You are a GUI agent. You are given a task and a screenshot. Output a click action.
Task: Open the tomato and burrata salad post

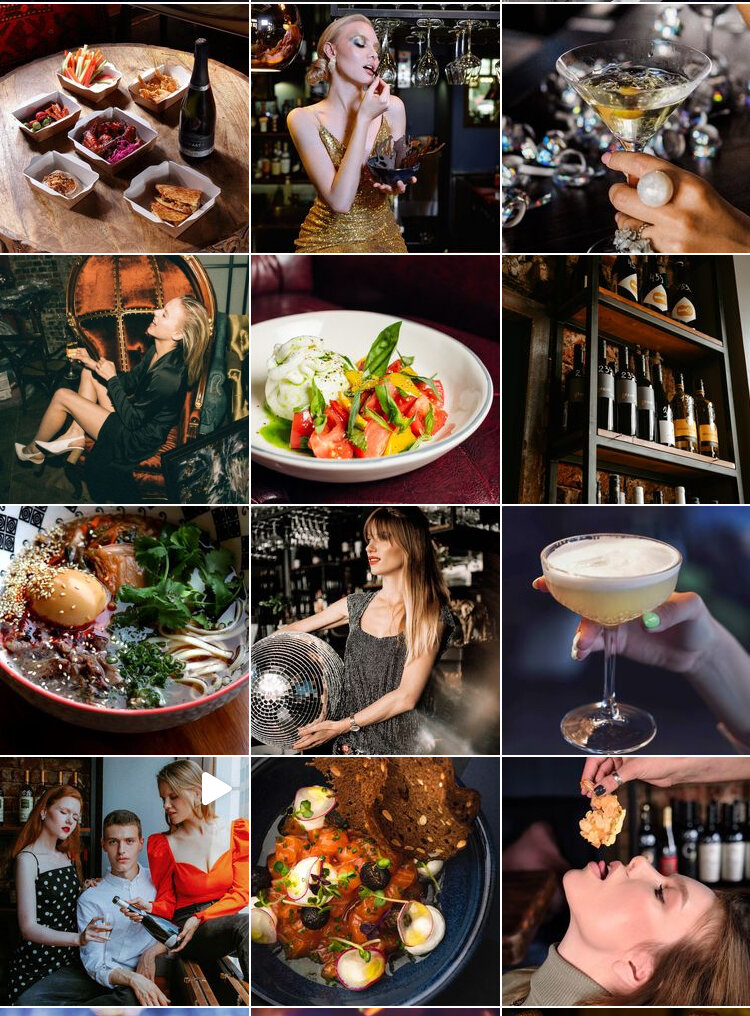[375, 379]
